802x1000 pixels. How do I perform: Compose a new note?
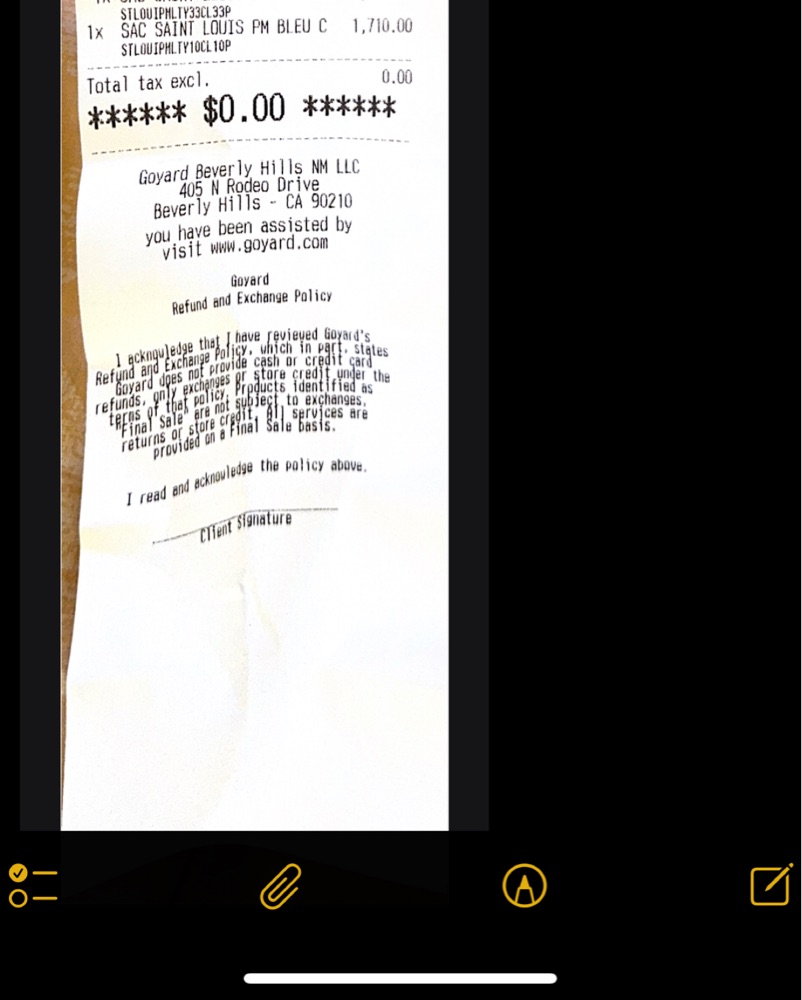tap(771, 884)
